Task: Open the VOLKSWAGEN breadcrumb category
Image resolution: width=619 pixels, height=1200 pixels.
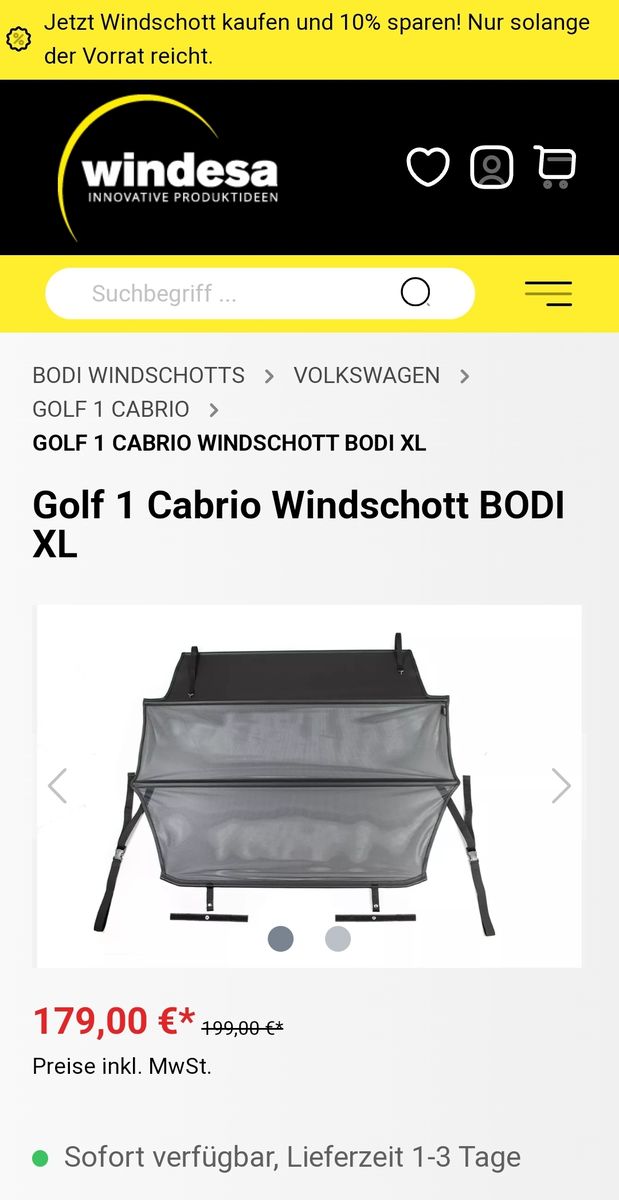Action: (367, 376)
